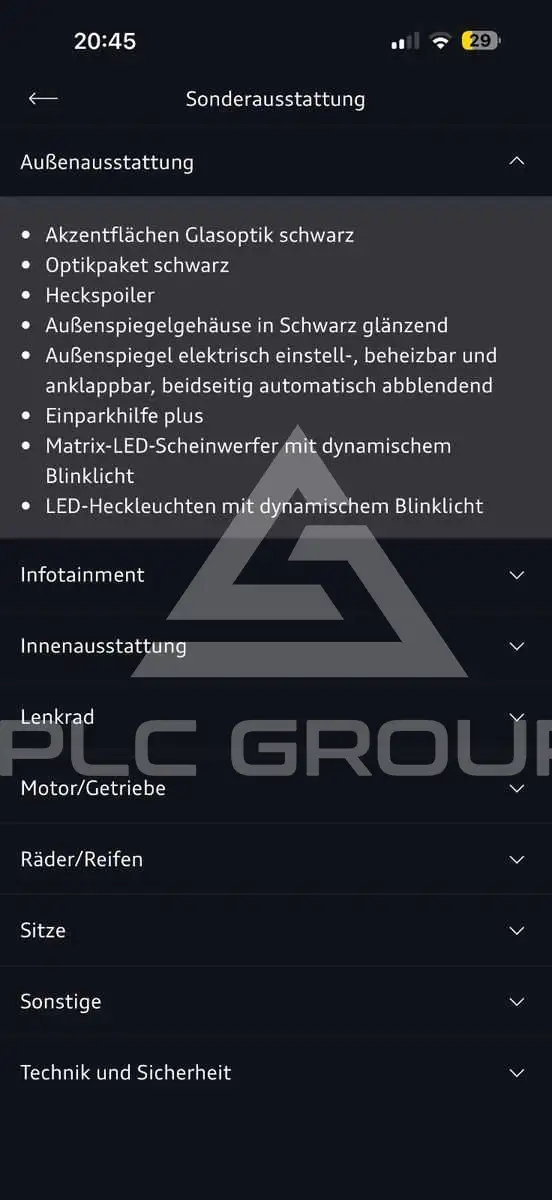
Task: Show the Räder/Reifen equipment
Action: pyautogui.click(x=276, y=859)
